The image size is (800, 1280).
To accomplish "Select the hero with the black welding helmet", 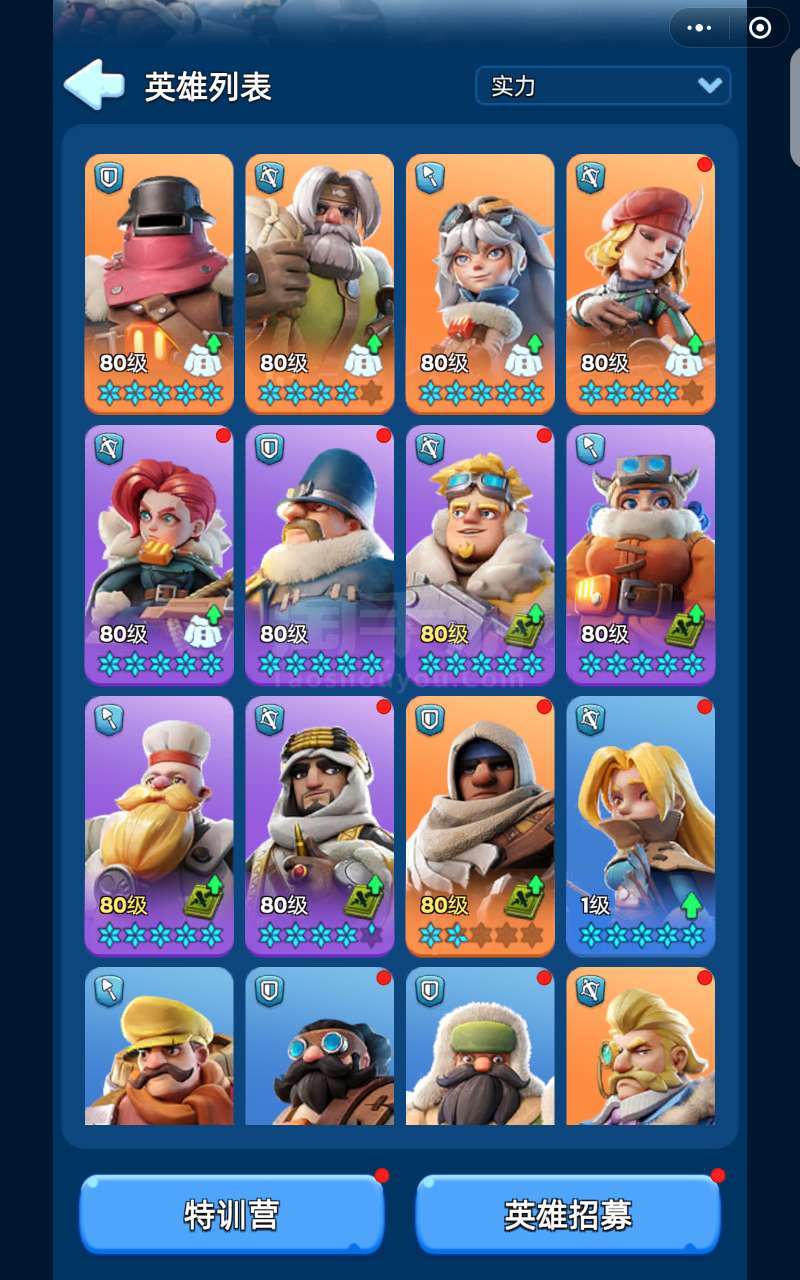I will click(159, 284).
